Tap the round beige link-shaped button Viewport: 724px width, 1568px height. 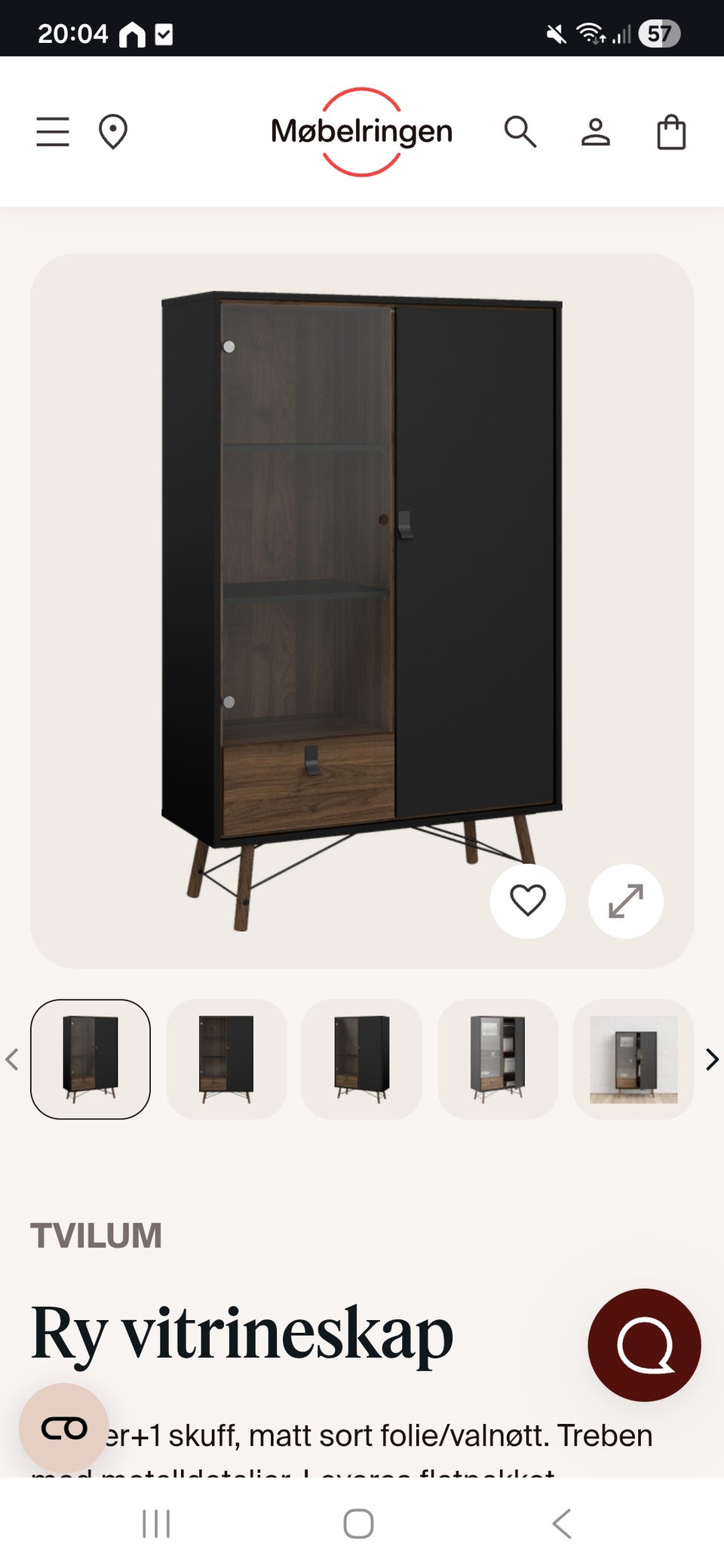[64, 1428]
